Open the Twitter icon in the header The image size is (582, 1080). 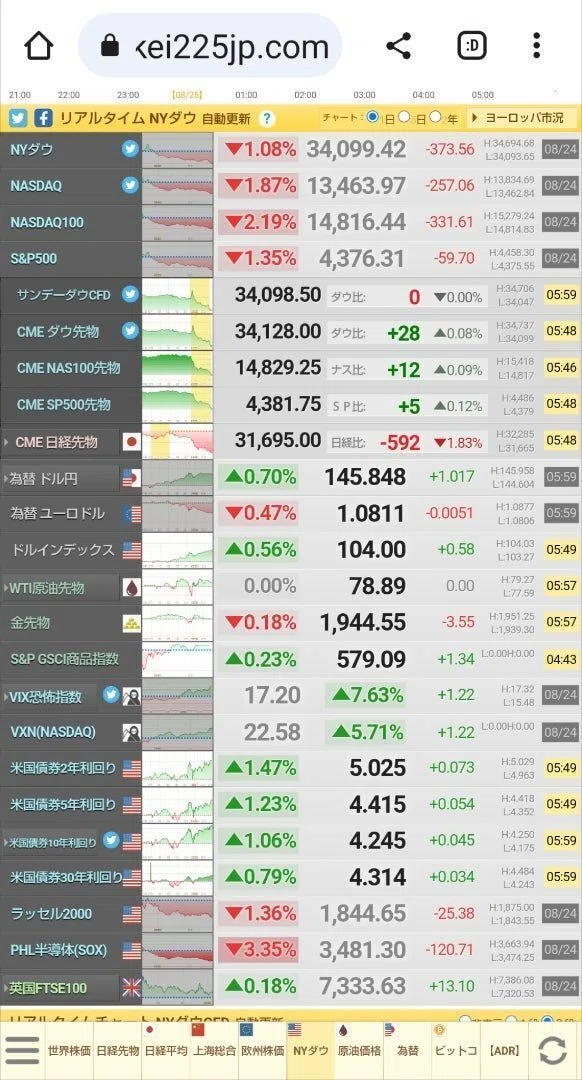[18, 118]
